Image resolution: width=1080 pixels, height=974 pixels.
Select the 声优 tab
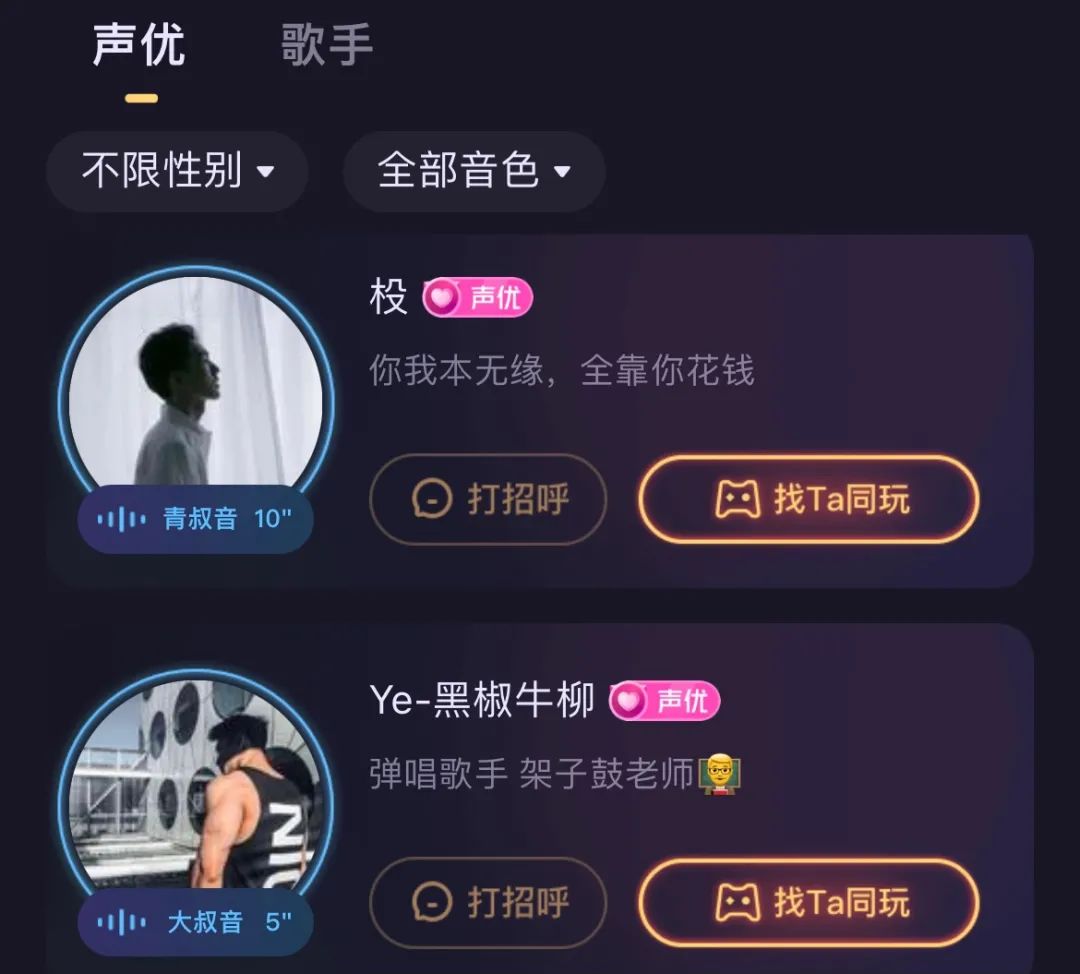[139, 46]
